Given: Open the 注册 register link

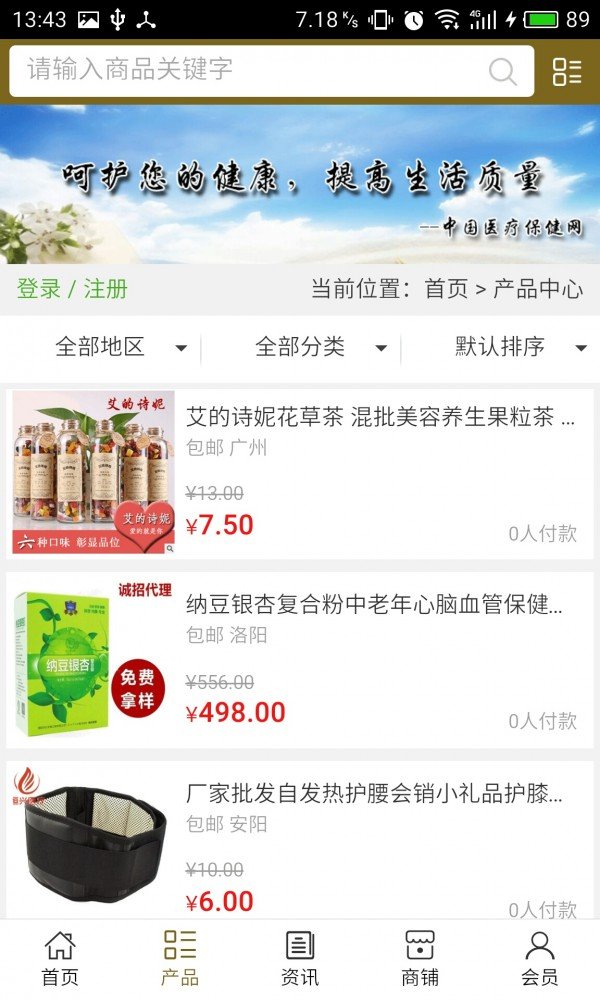Looking at the screenshot, I should [106, 289].
